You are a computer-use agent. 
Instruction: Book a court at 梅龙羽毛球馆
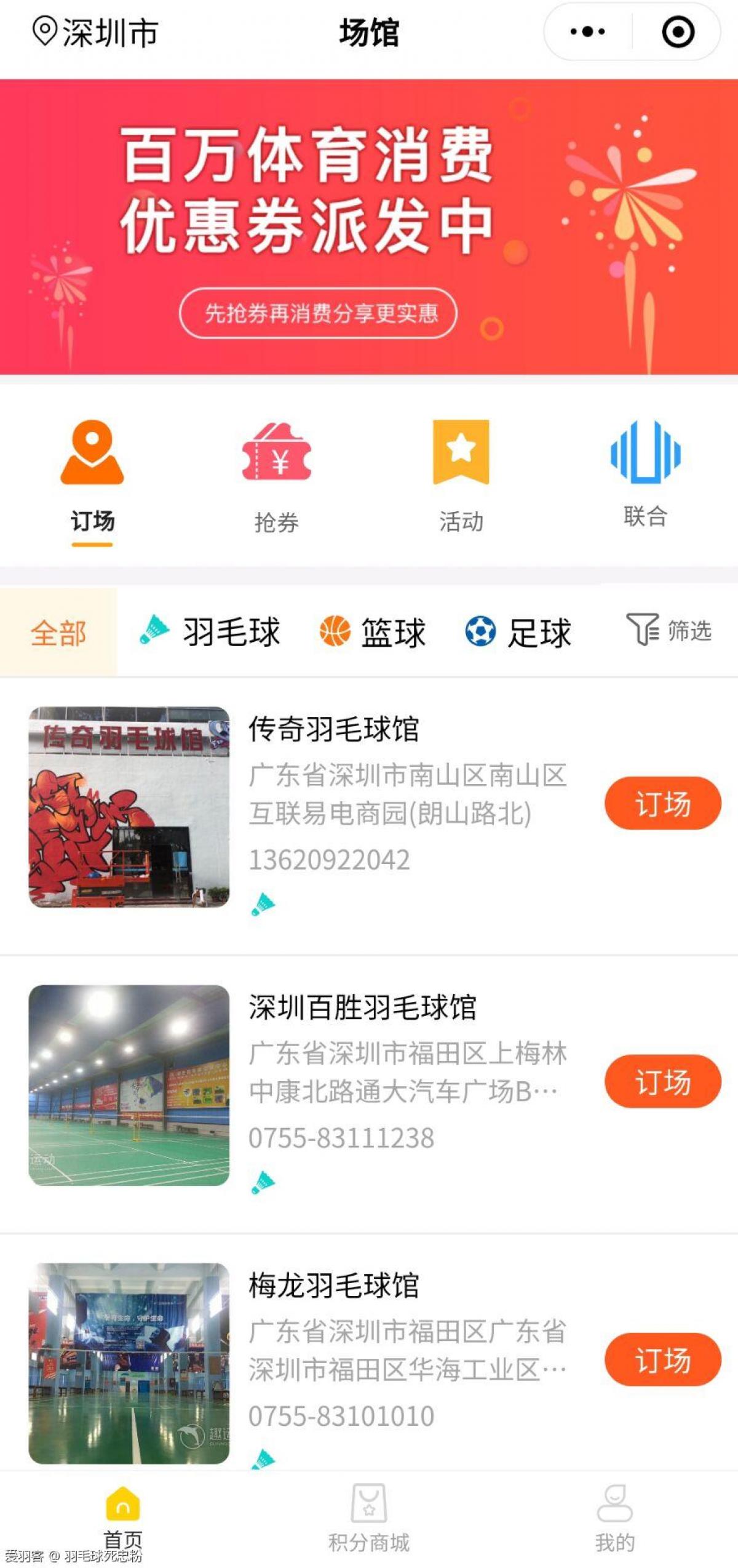[662, 1360]
